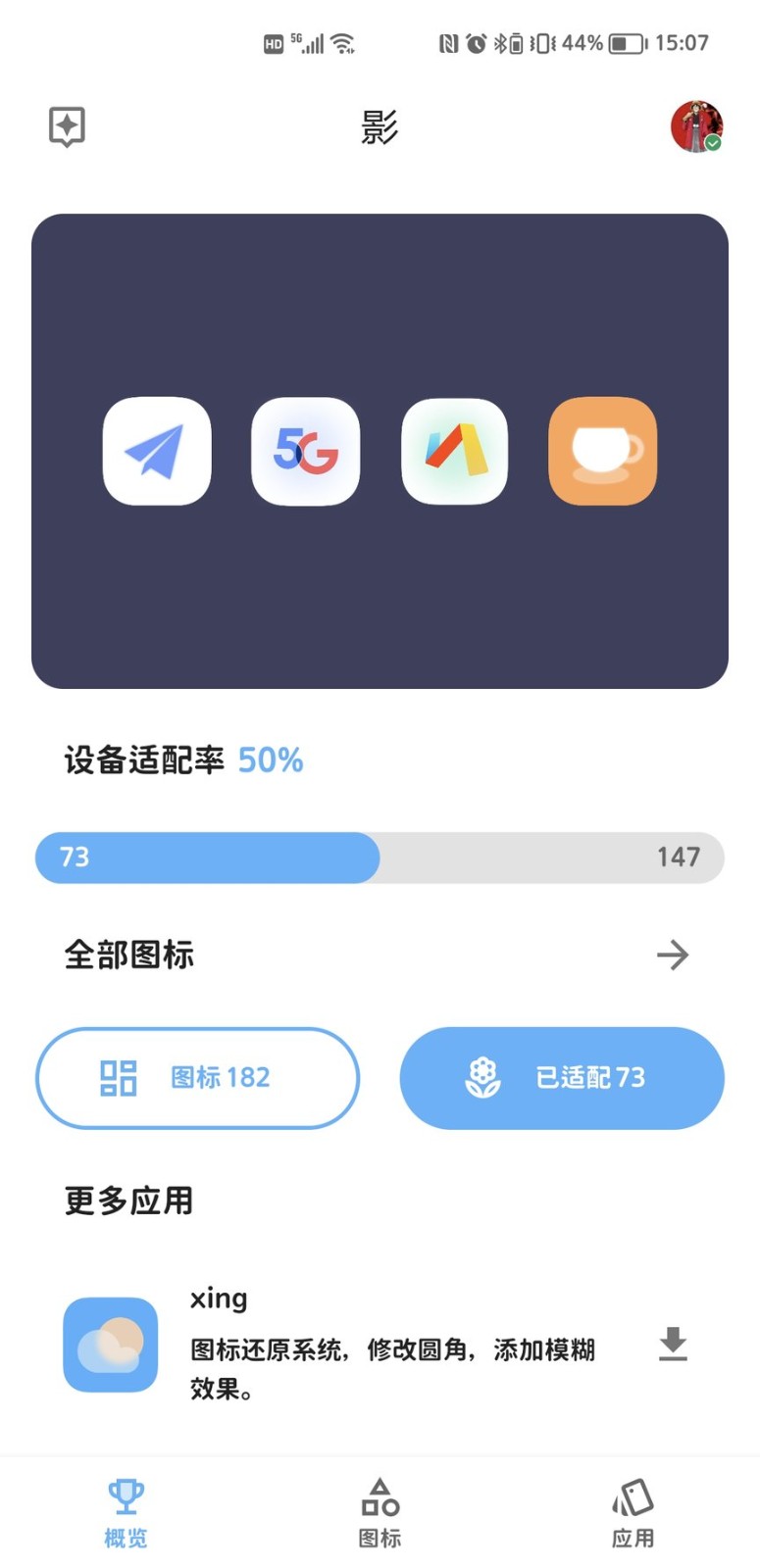Open the AppGallery-style icon in the preview
The image size is (760, 1568).
(453, 453)
